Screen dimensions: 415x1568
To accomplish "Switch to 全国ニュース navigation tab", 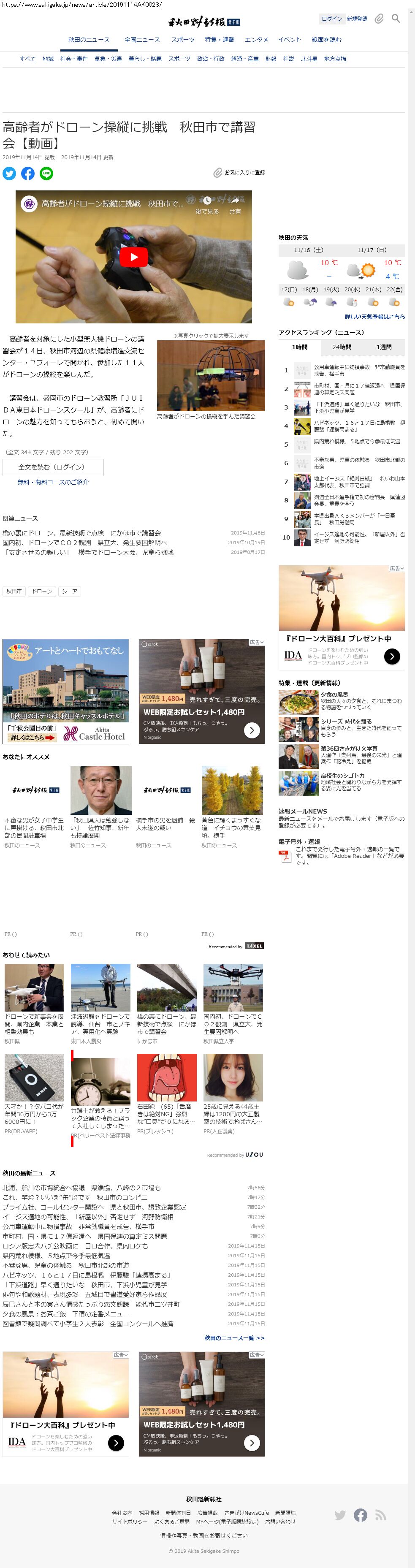I will point(142,40).
